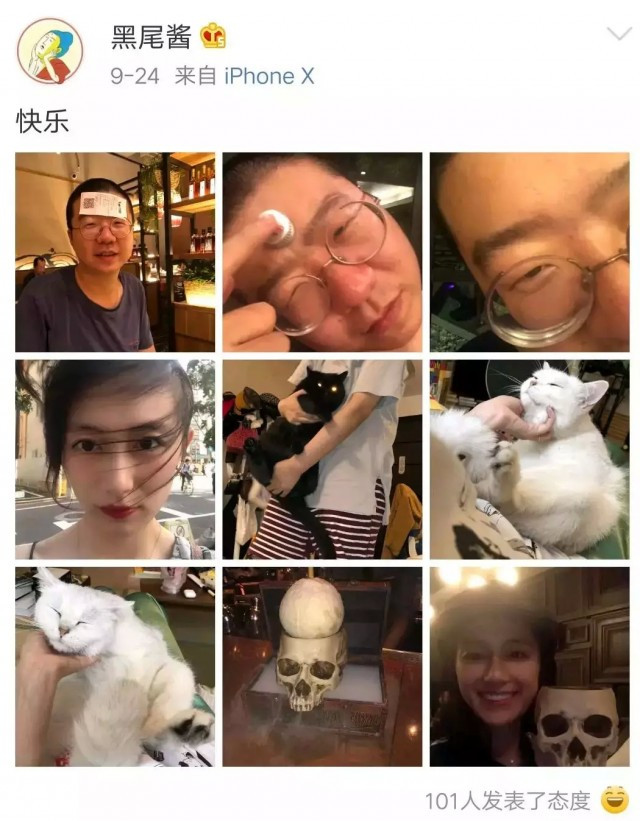This screenshot has height=821, width=640.
Task: Open the iPhone X source link
Action: [x=268, y=76]
